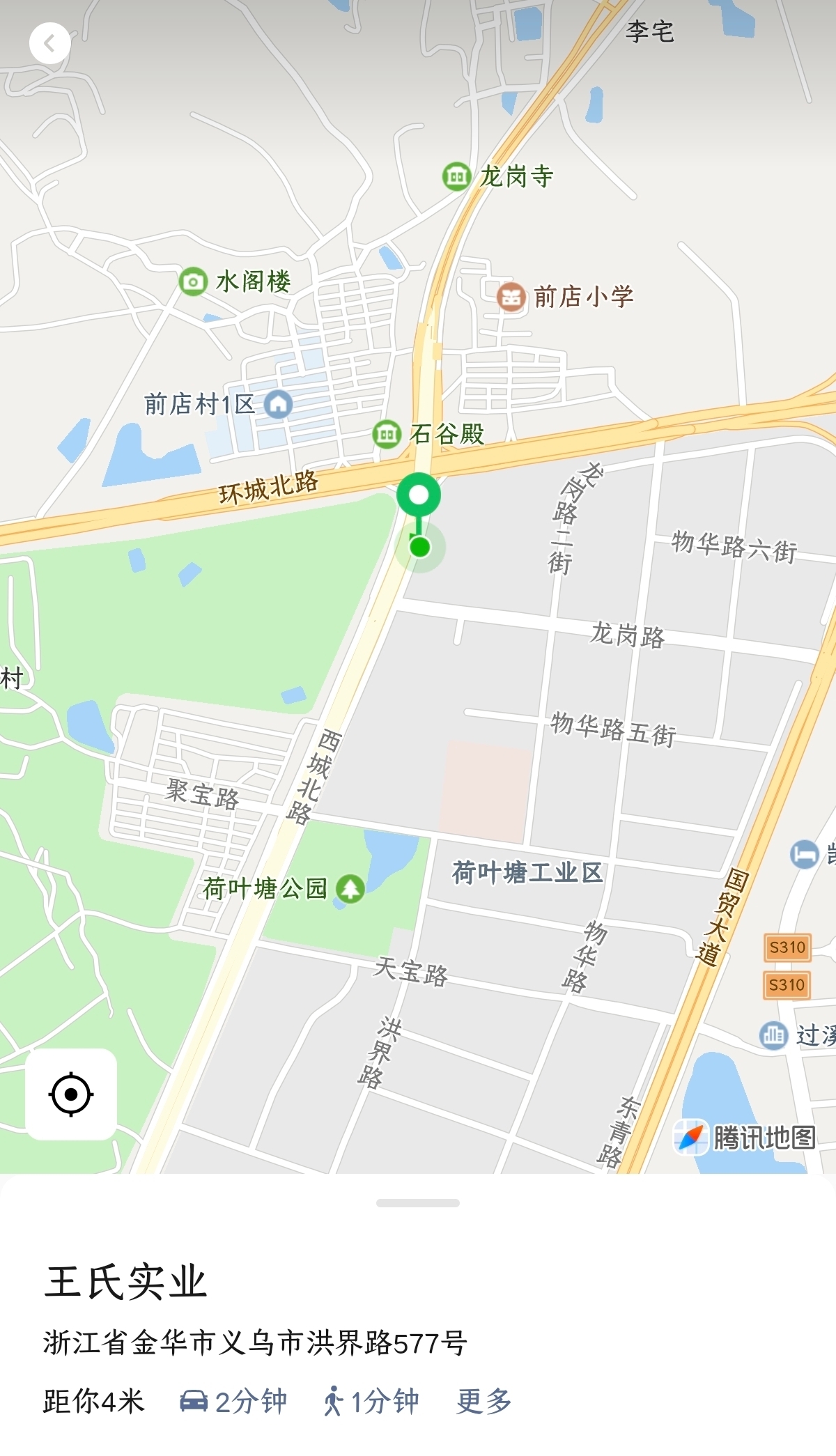Select the 龙岗寺 map marker
This screenshot has width=836, height=1456.
point(457,176)
